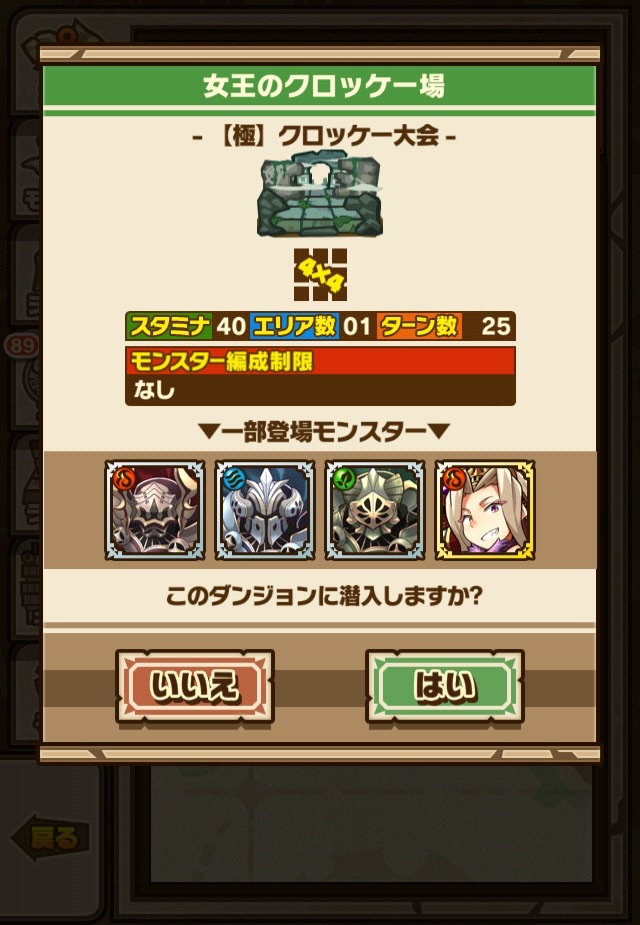The height and width of the screenshot is (925, 640).
Task: View the green horned knight monster
Action: pos(375,510)
